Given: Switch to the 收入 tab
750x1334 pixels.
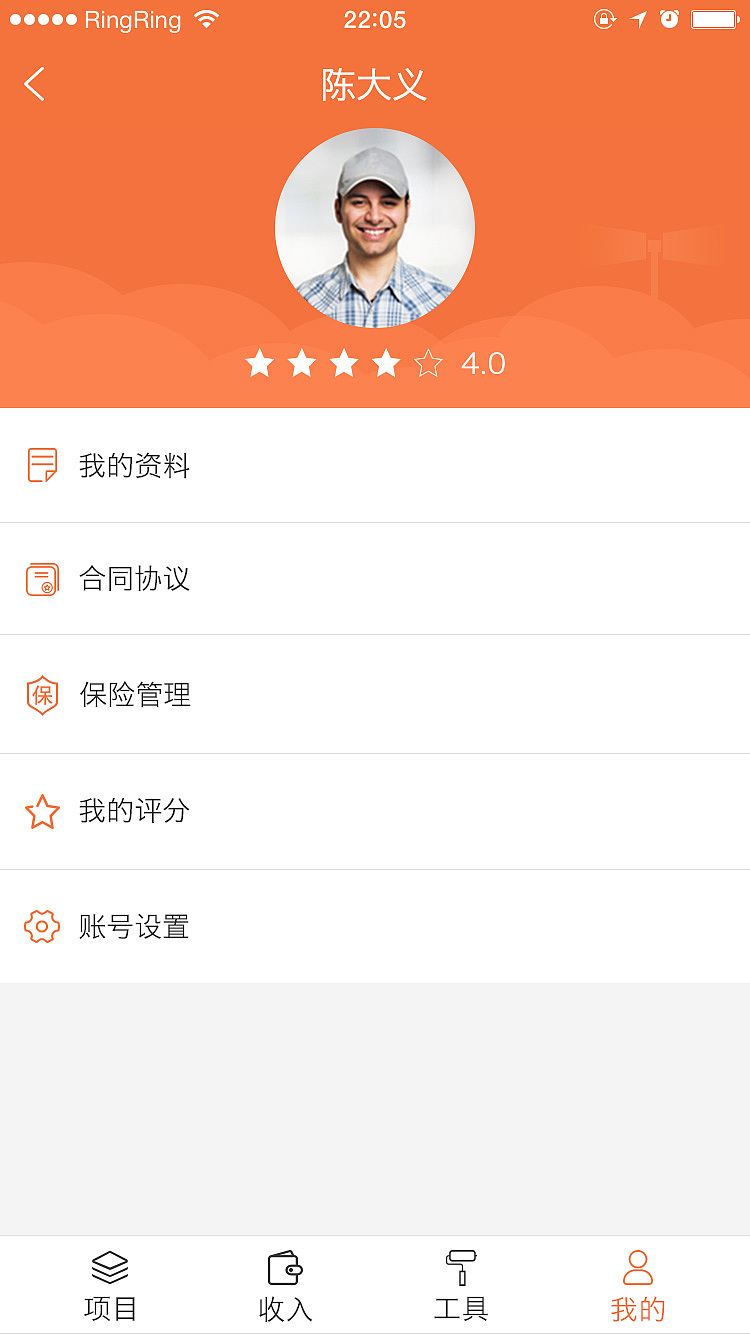Looking at the screenshot, I should (x=285, y=1285).
